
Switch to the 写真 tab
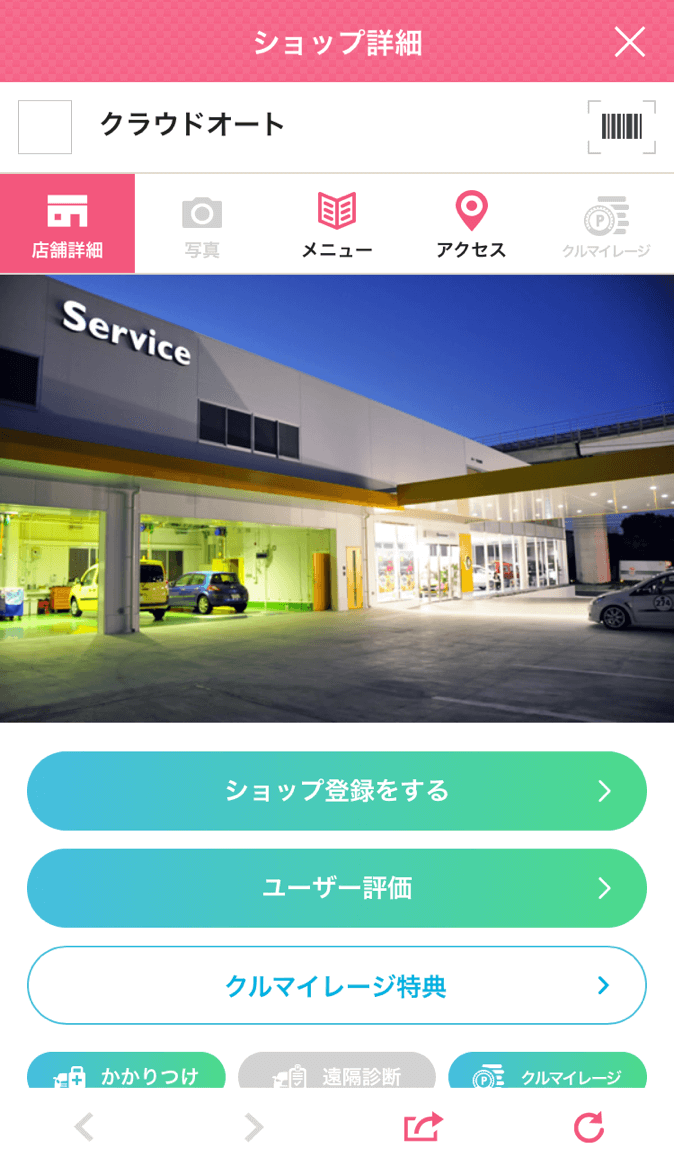click(202, 224)
